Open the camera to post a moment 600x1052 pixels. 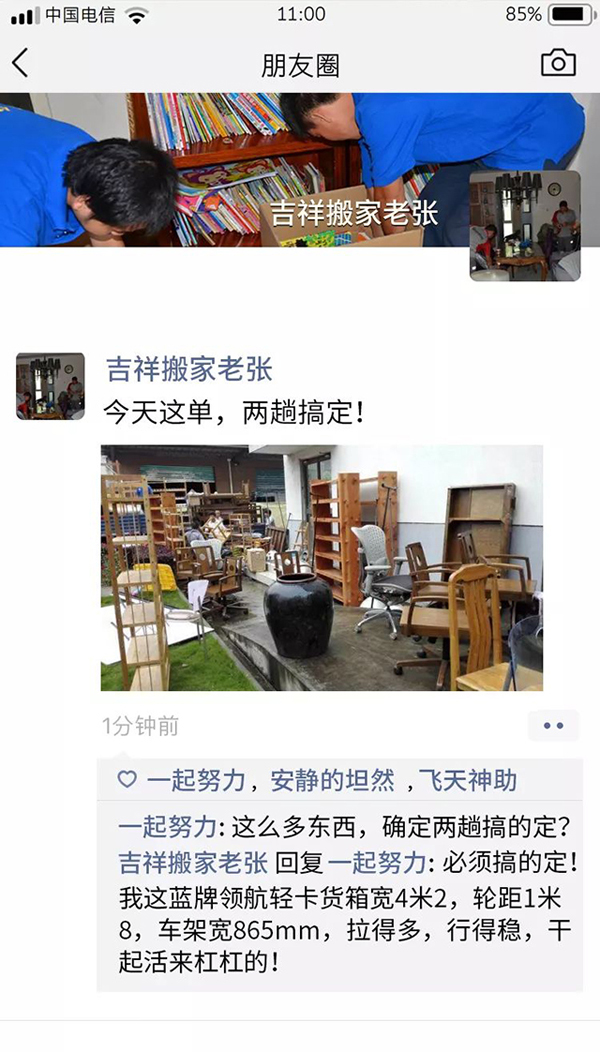(x=558, y=64)
